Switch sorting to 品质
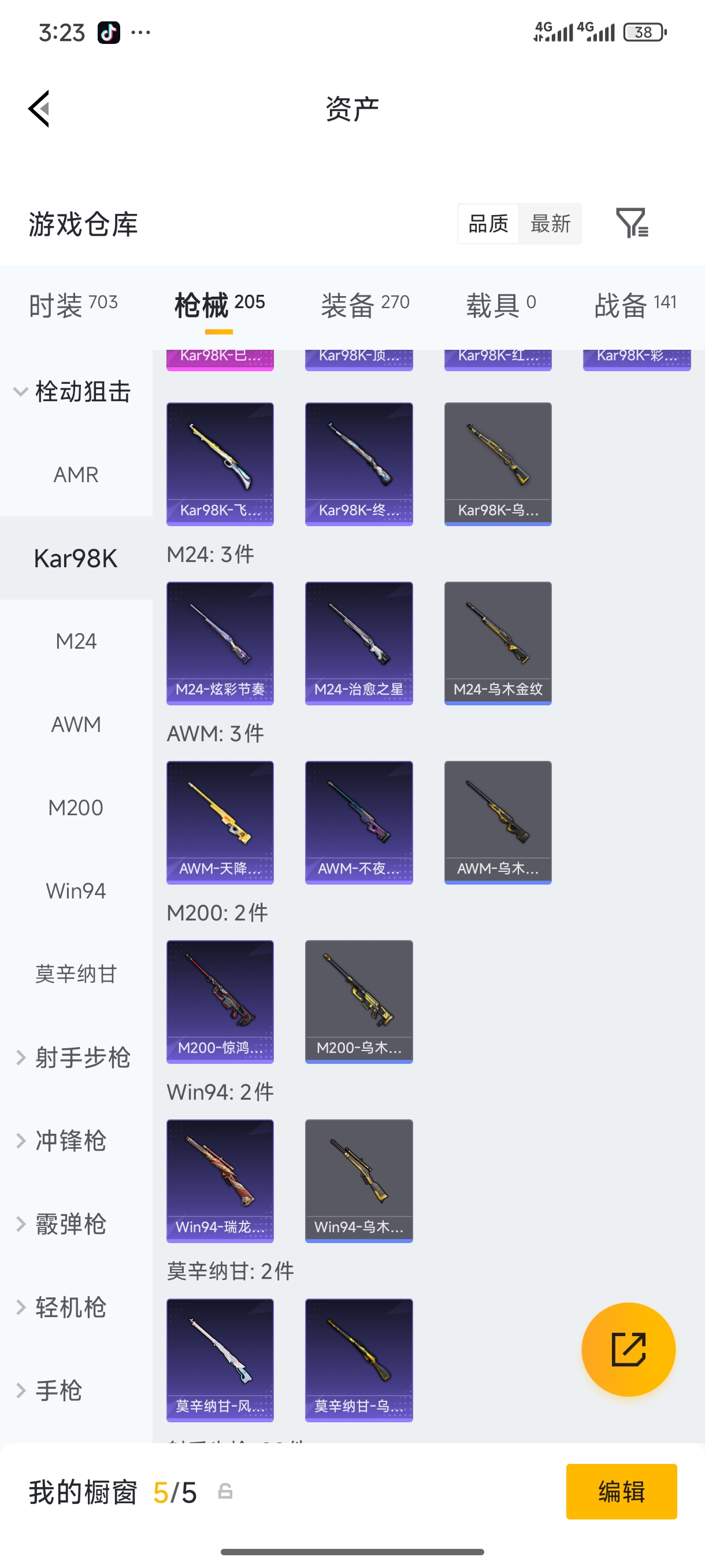 [x=487, y=223]
